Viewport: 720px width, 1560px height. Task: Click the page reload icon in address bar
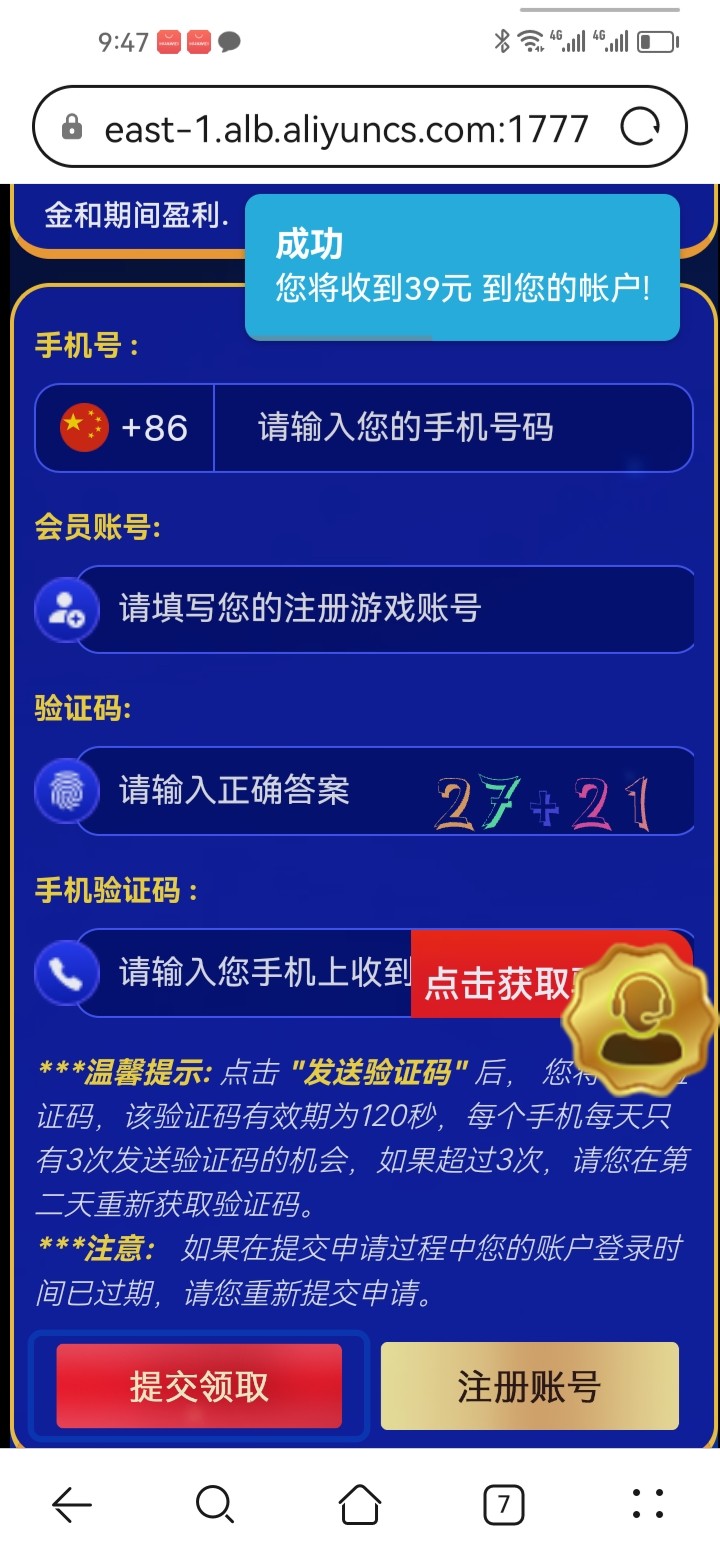click(642, 125)
